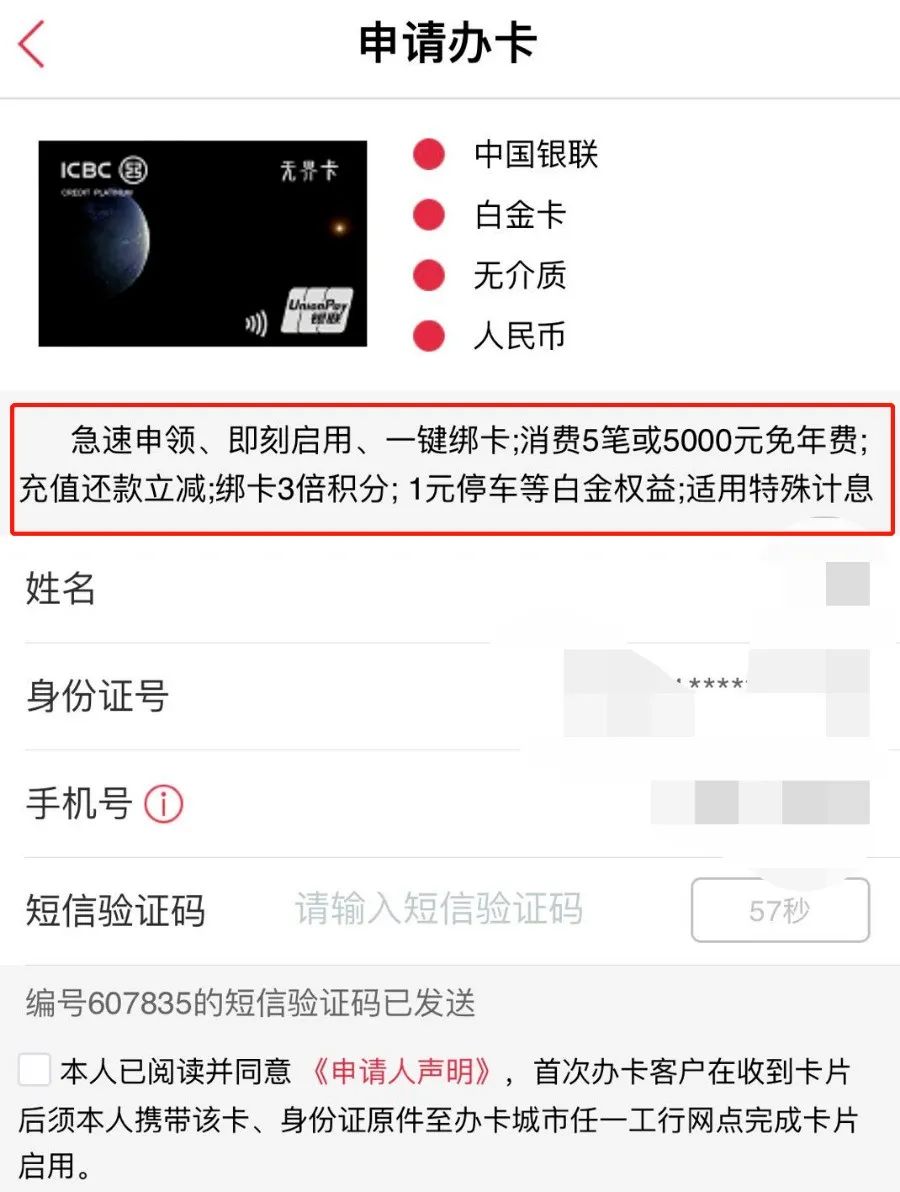
Task: Open the 《申请人声明》 link
Action: click(x=400, y=1072)
